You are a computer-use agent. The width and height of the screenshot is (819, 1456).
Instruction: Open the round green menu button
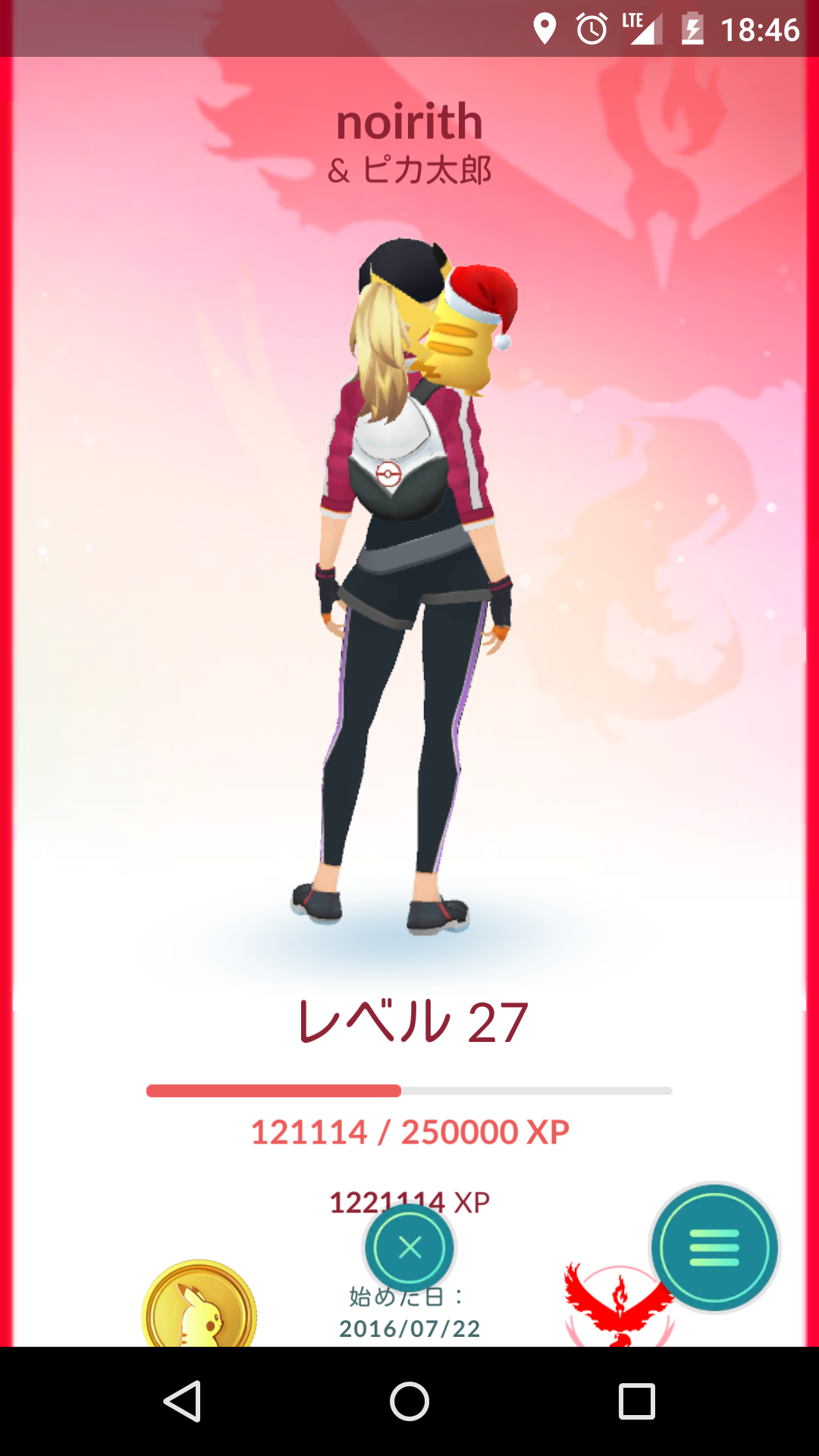(x=714, y=1247)
